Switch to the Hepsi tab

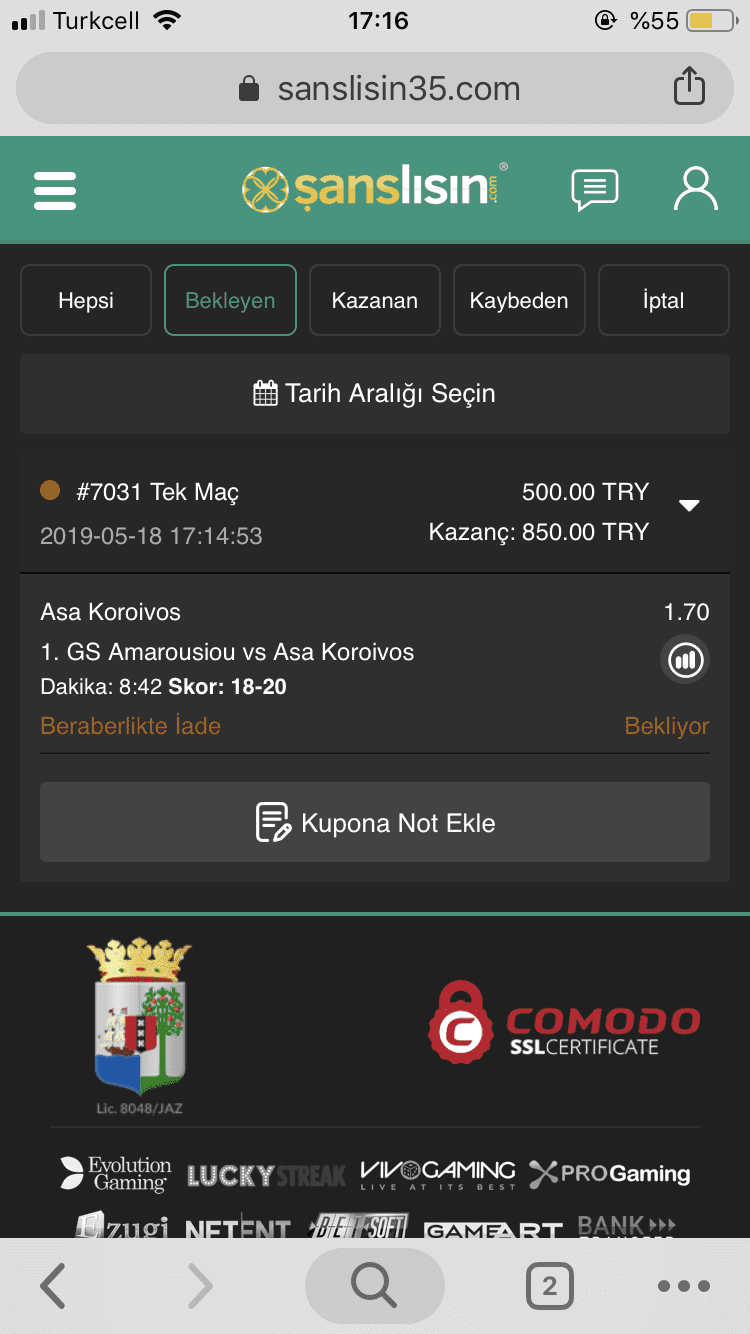tap(86, 300)
